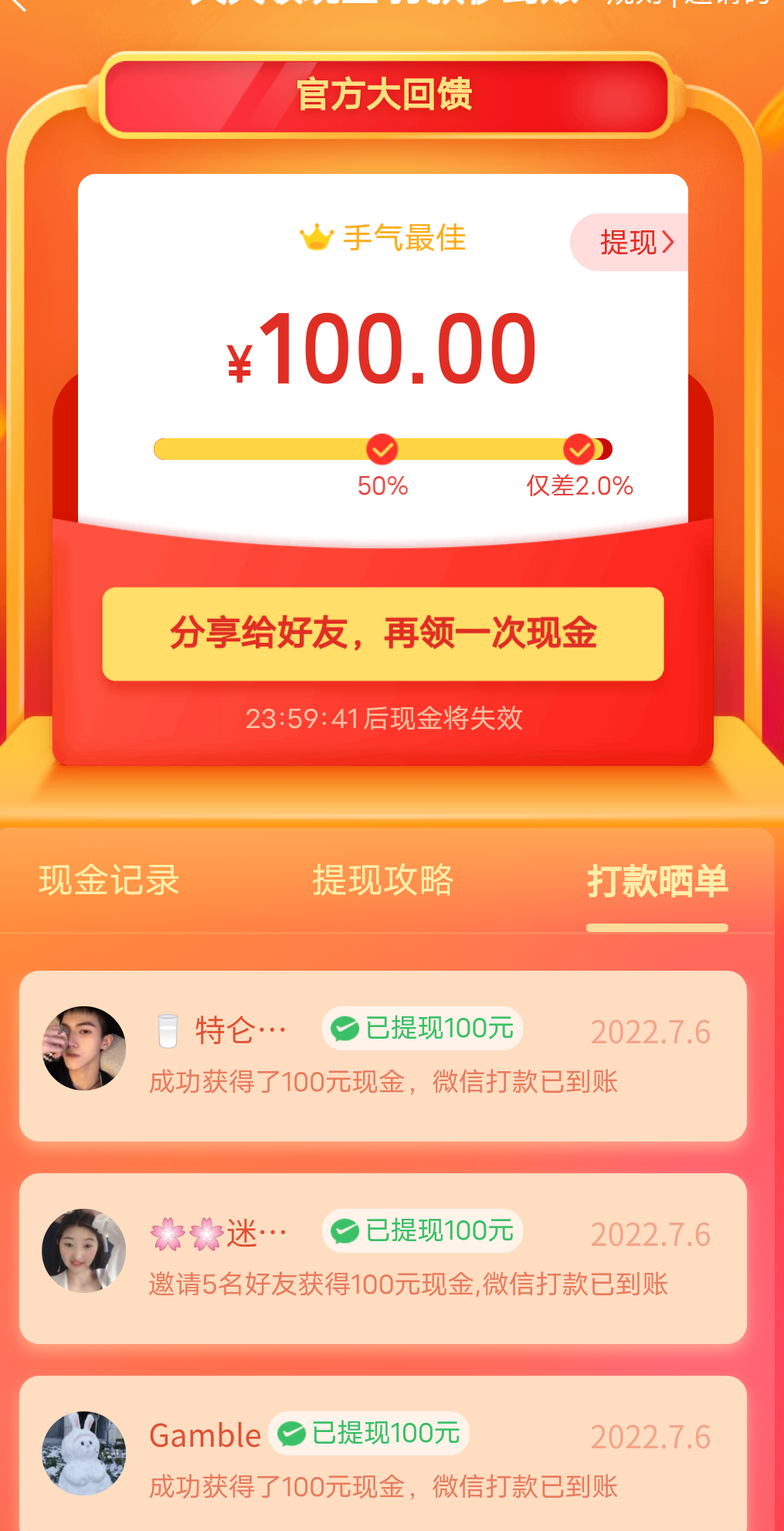This screenshot has width=784, height=1531.
Task: Click the 分享给好友，再领一次现金 button
Action: pos(384,634)
